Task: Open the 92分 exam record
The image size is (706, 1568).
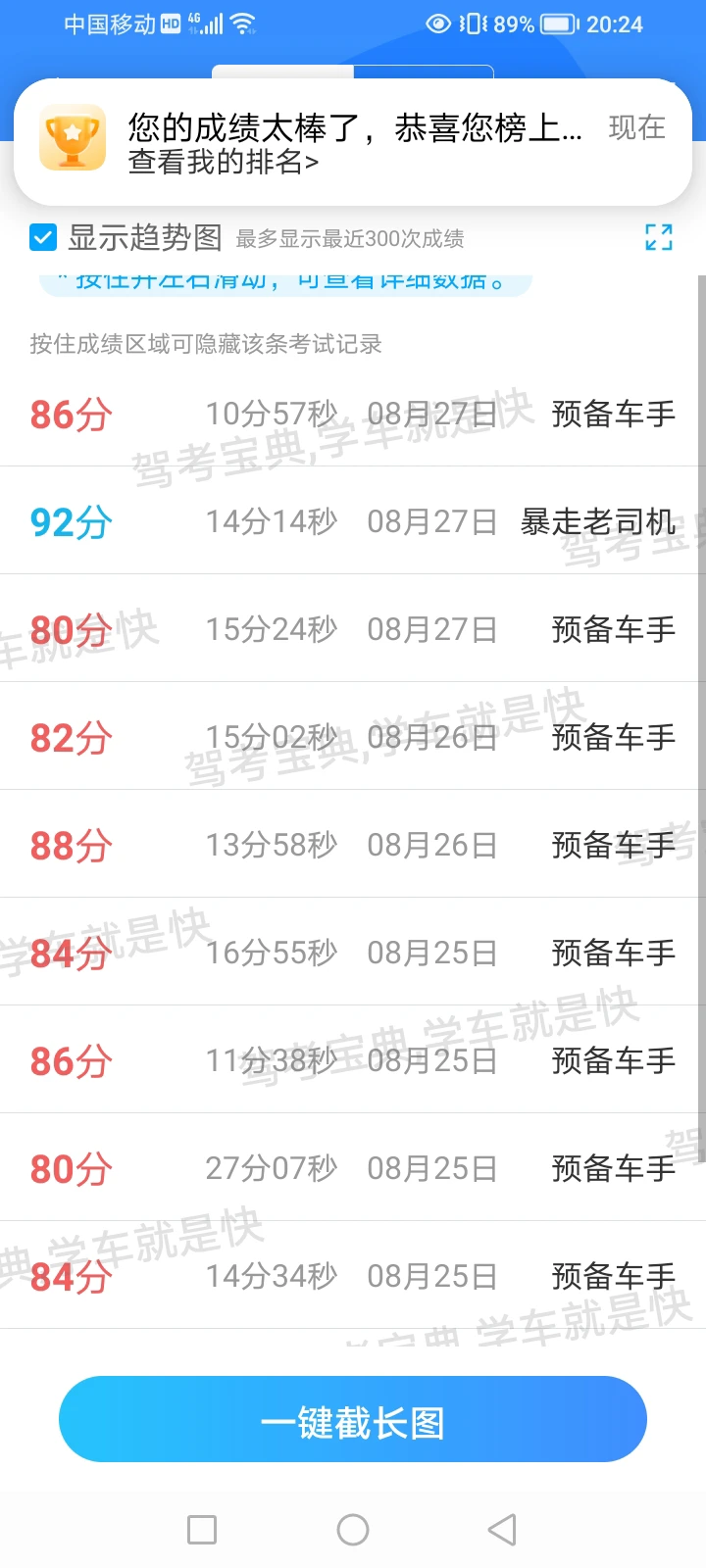Action: pyautogui.click(x=353, y=521)
